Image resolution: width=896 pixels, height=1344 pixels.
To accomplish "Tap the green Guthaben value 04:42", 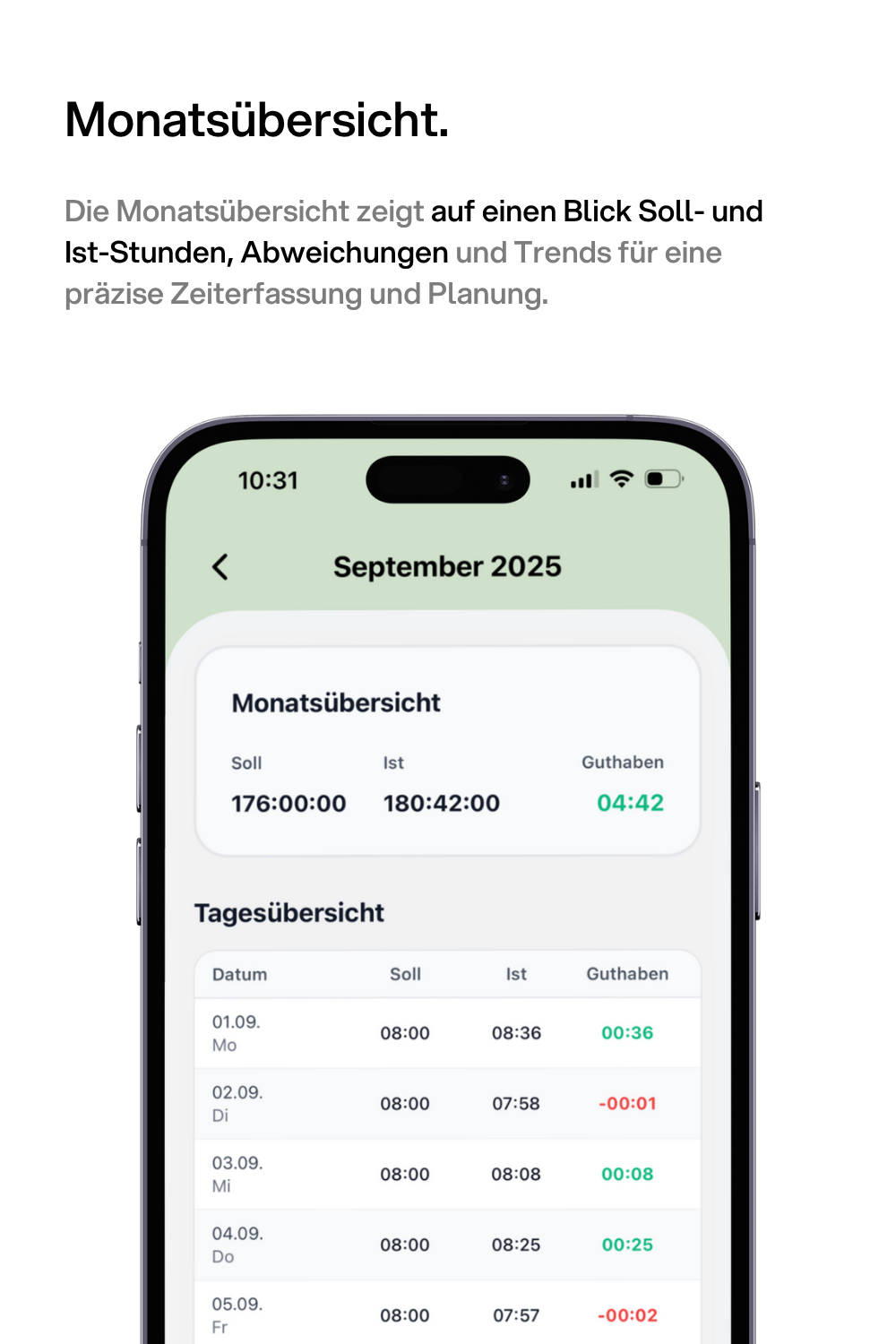I will (628, 803).
